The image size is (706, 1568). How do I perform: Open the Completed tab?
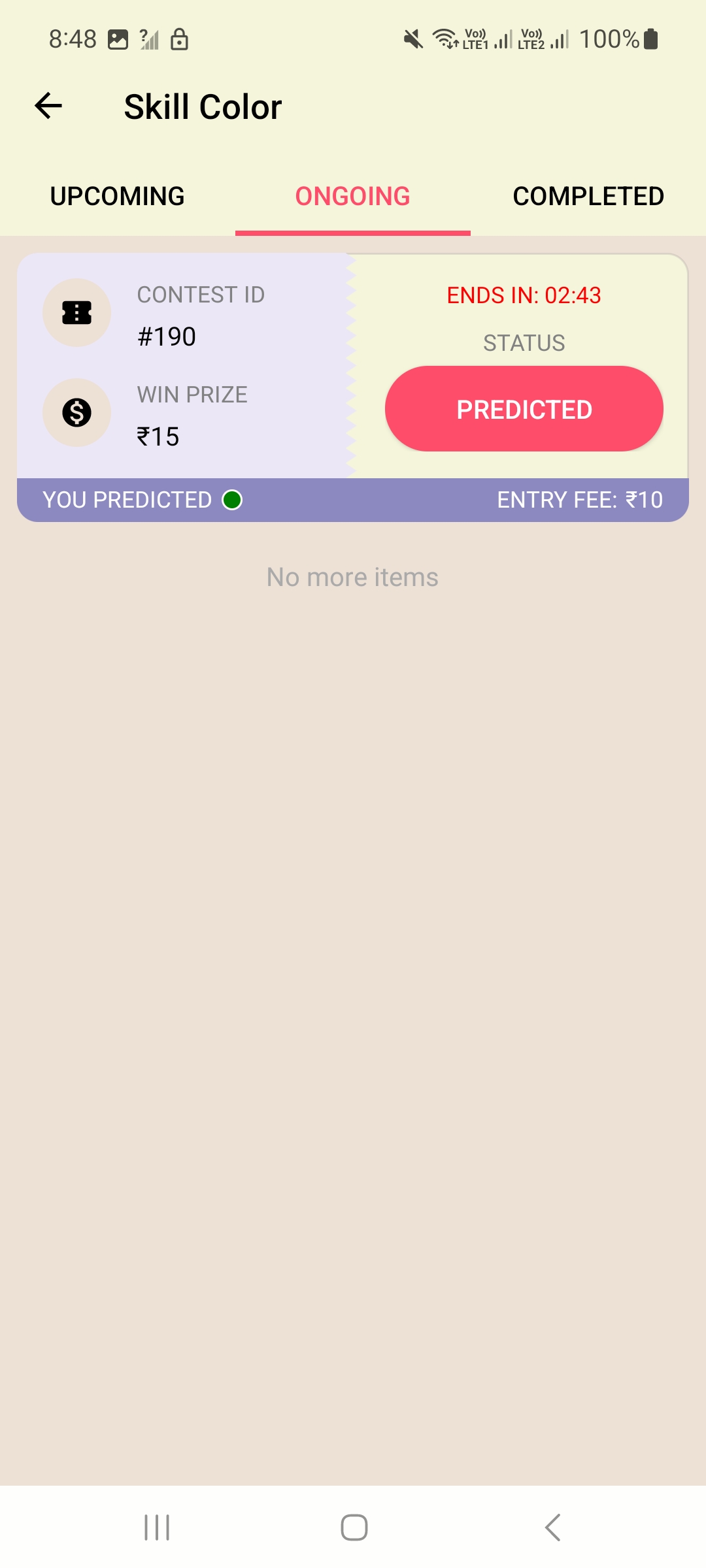588,196
